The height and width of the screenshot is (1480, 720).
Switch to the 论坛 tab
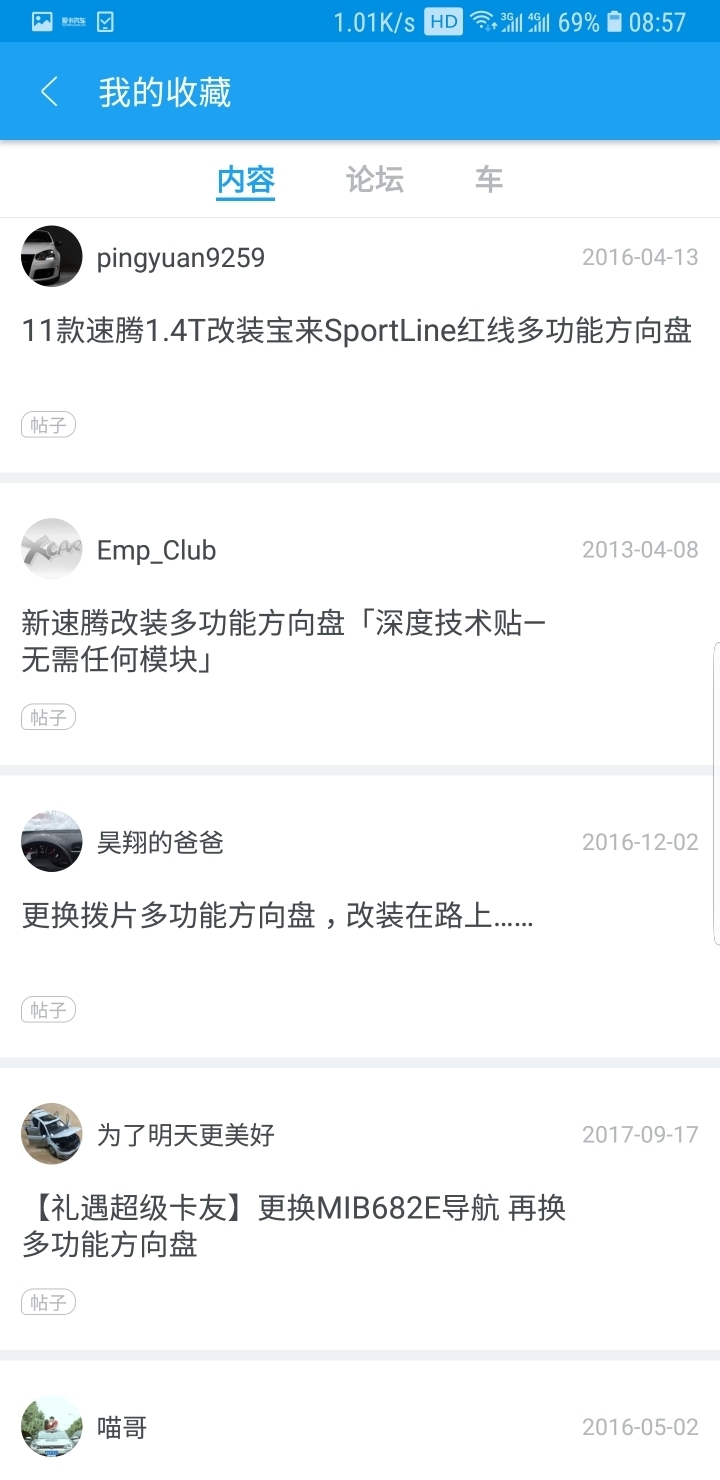[375, 180]
